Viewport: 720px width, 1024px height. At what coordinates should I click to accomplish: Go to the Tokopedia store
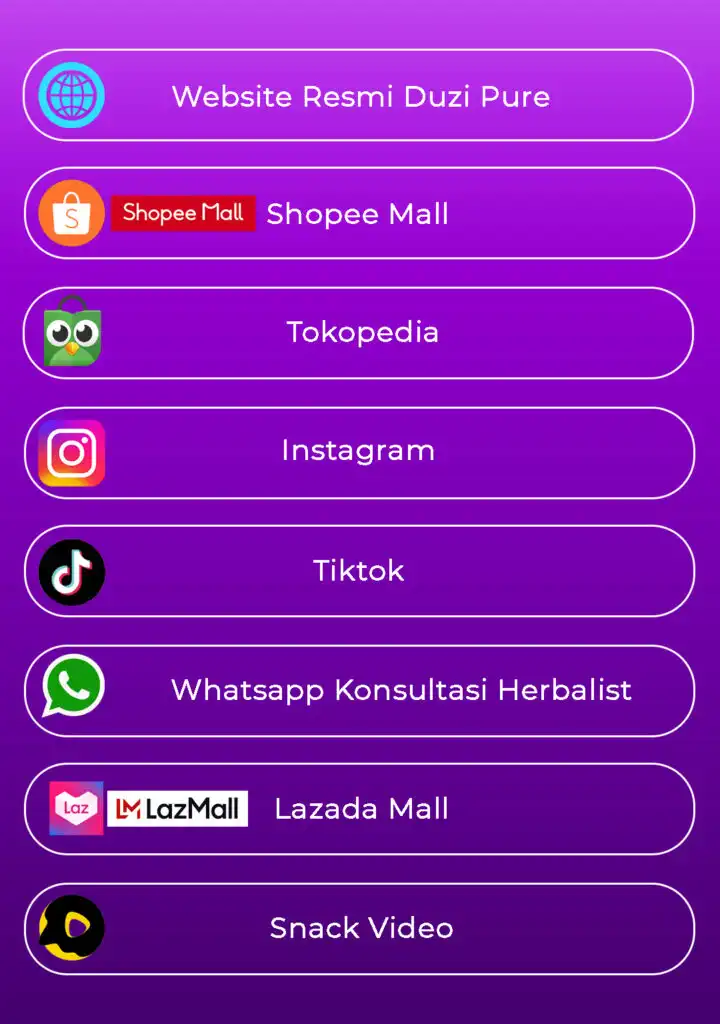(x=362, y=332)
